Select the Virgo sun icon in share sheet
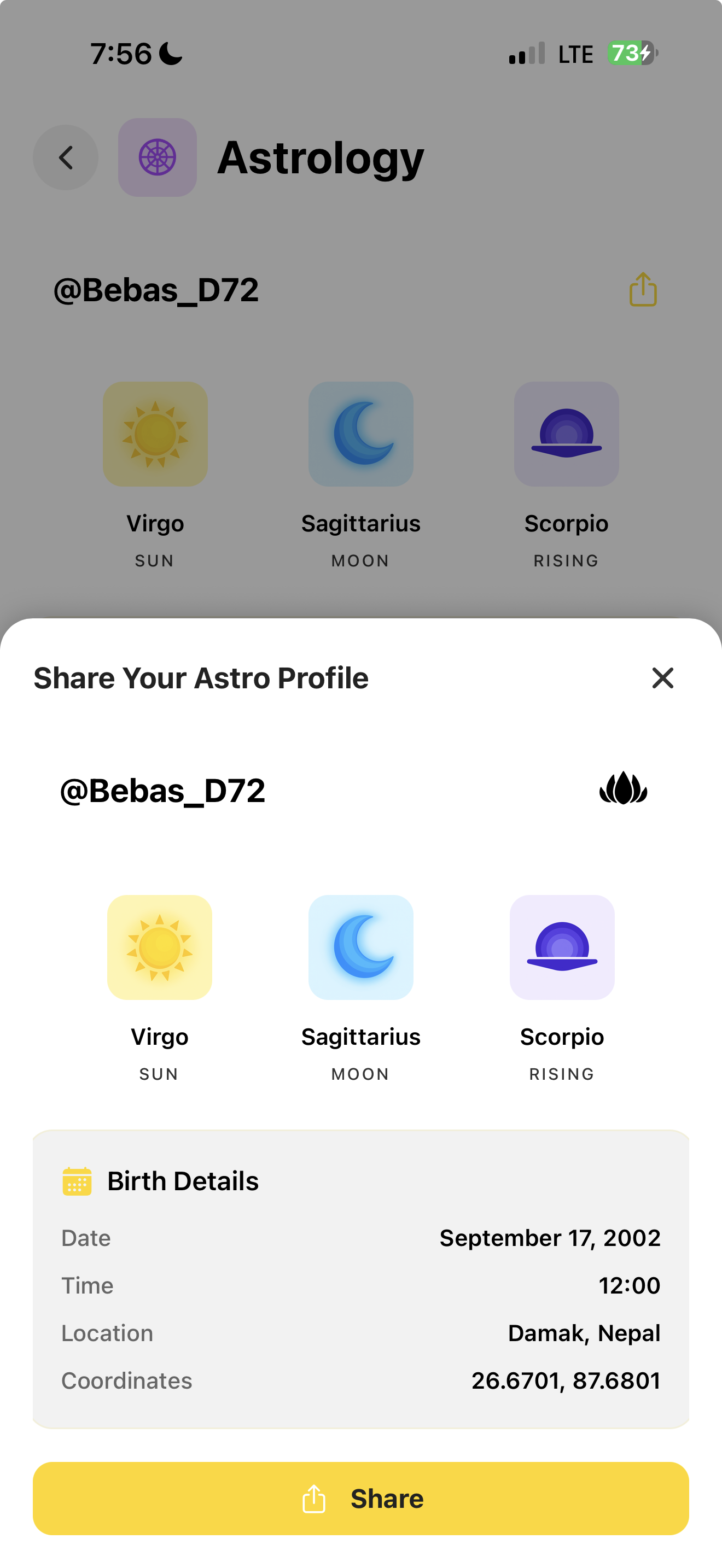The width and height of the screenshot is (722, 1568). point(159,947)
